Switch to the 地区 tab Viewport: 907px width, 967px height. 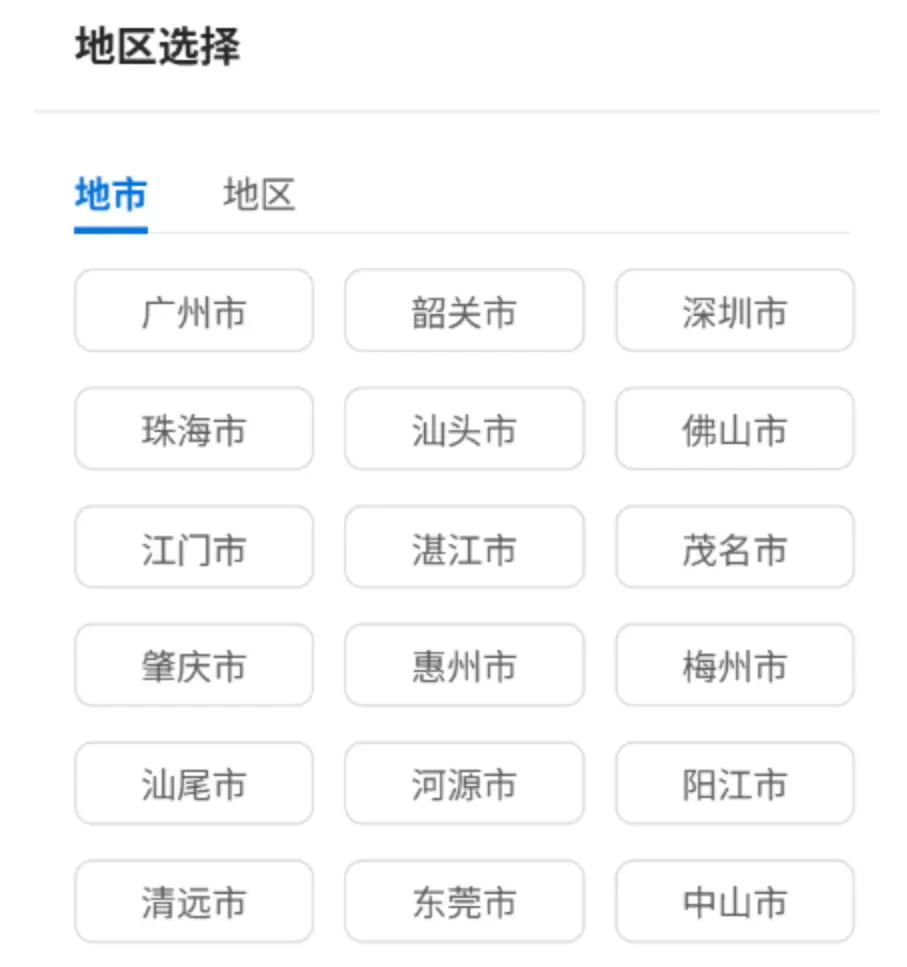tap(259, 195)
